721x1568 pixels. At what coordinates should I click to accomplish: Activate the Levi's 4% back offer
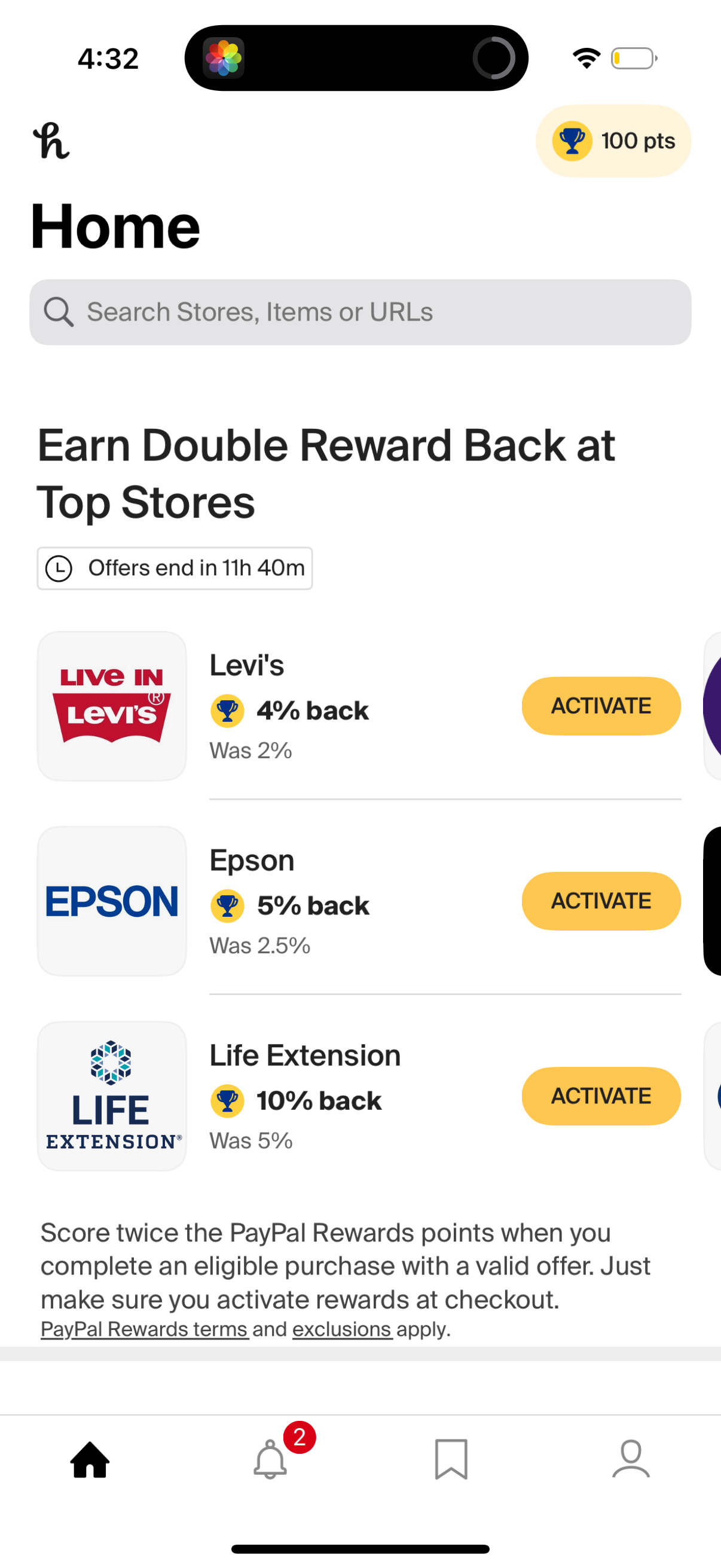(x=600, y=706)
